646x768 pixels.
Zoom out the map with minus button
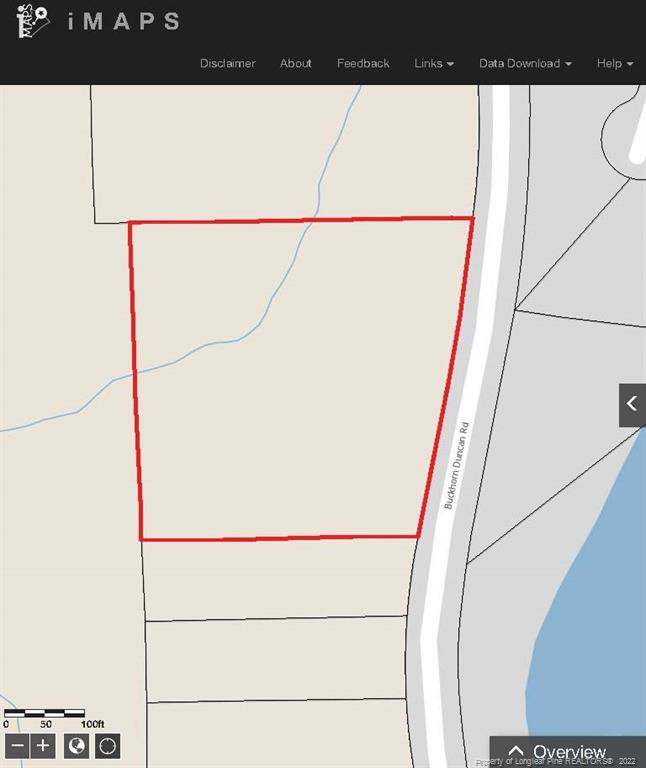point(16,746)
